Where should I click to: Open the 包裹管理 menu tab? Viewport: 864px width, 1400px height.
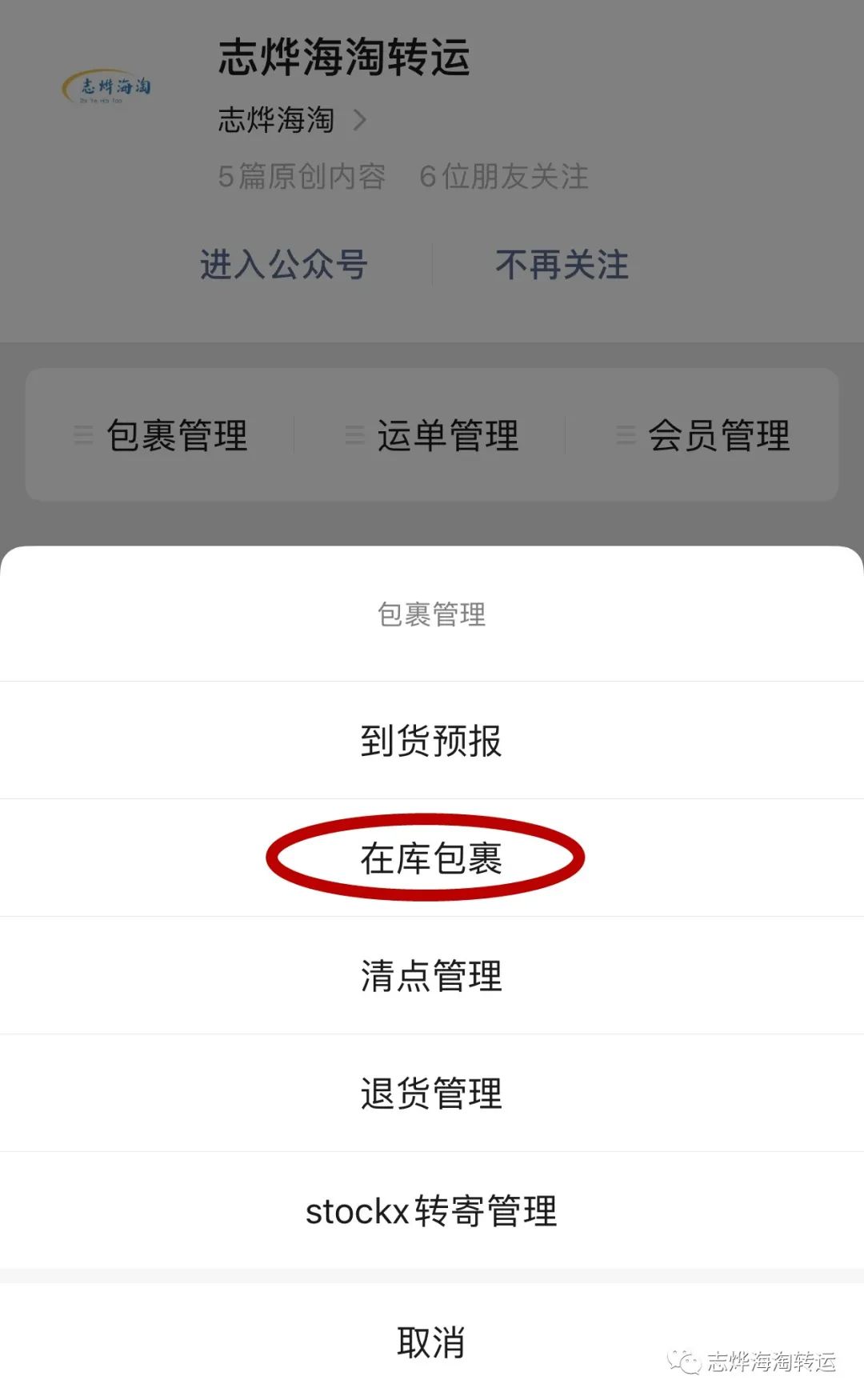[162, 435]
